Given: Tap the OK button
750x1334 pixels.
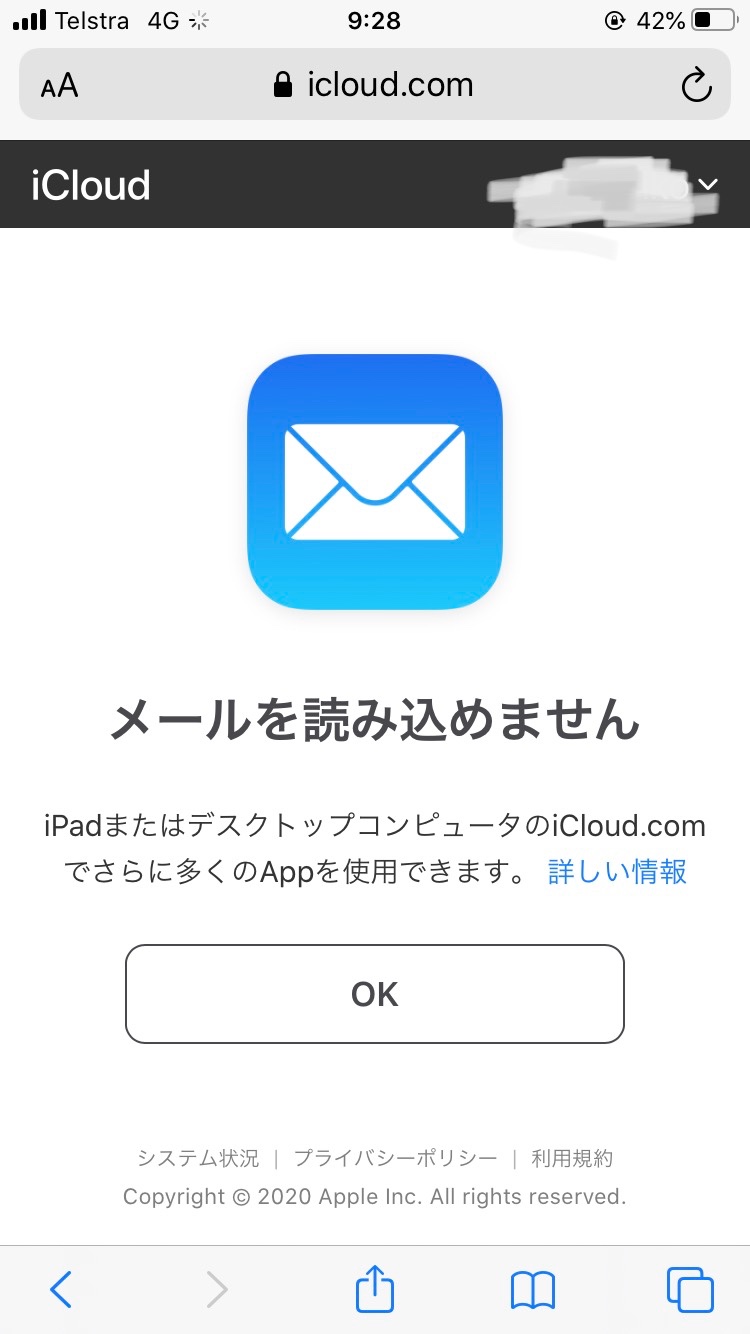Looking at the screenshot, I should pos(374,994).
